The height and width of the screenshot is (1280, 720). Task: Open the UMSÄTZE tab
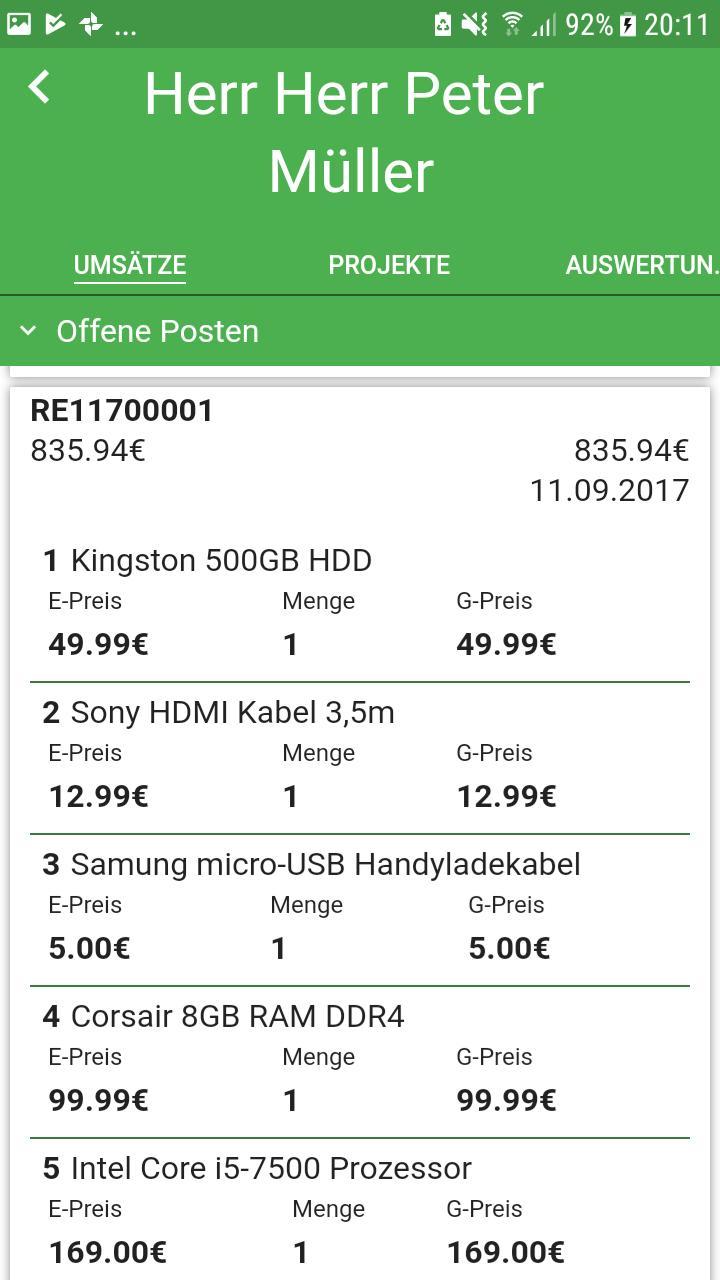[130, 264]
